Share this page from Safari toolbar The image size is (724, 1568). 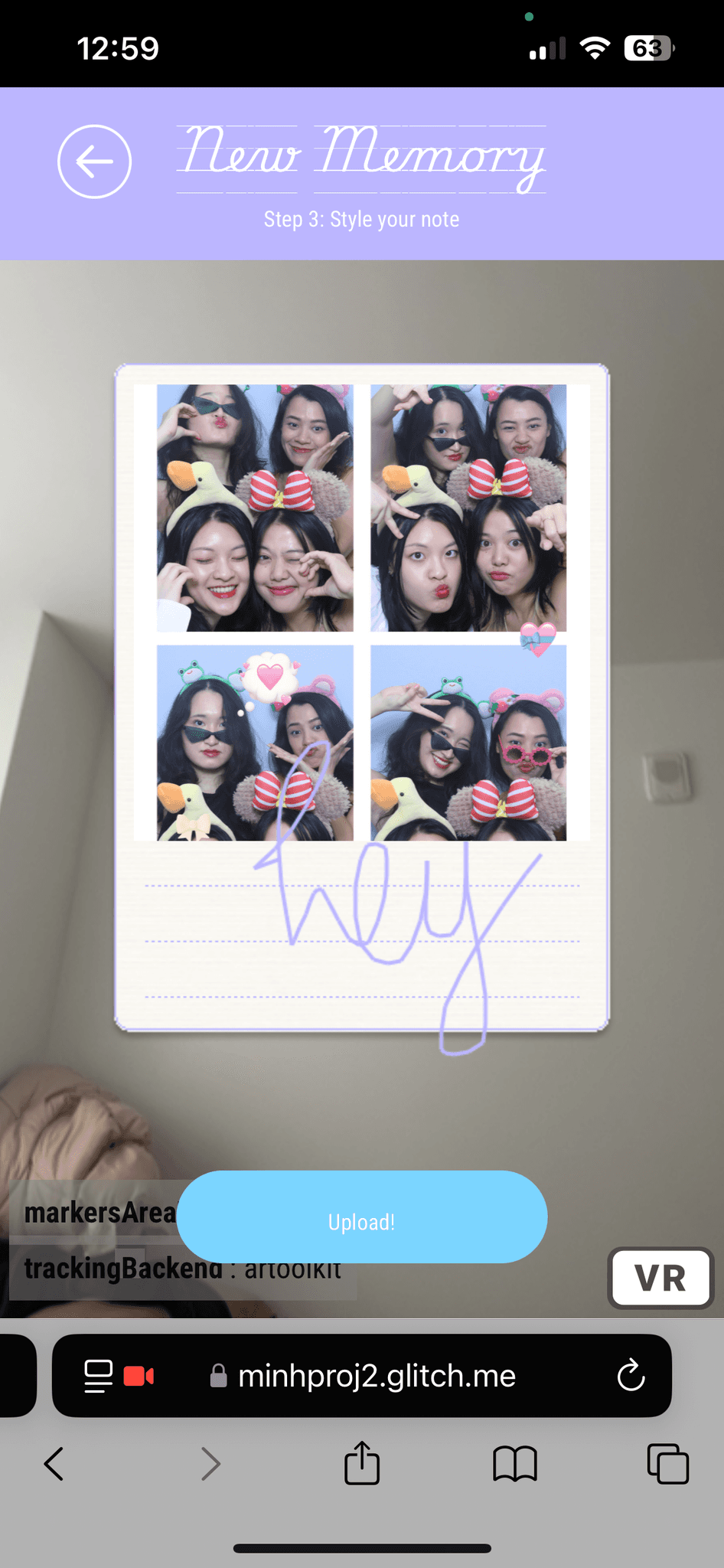point(362,1463)
